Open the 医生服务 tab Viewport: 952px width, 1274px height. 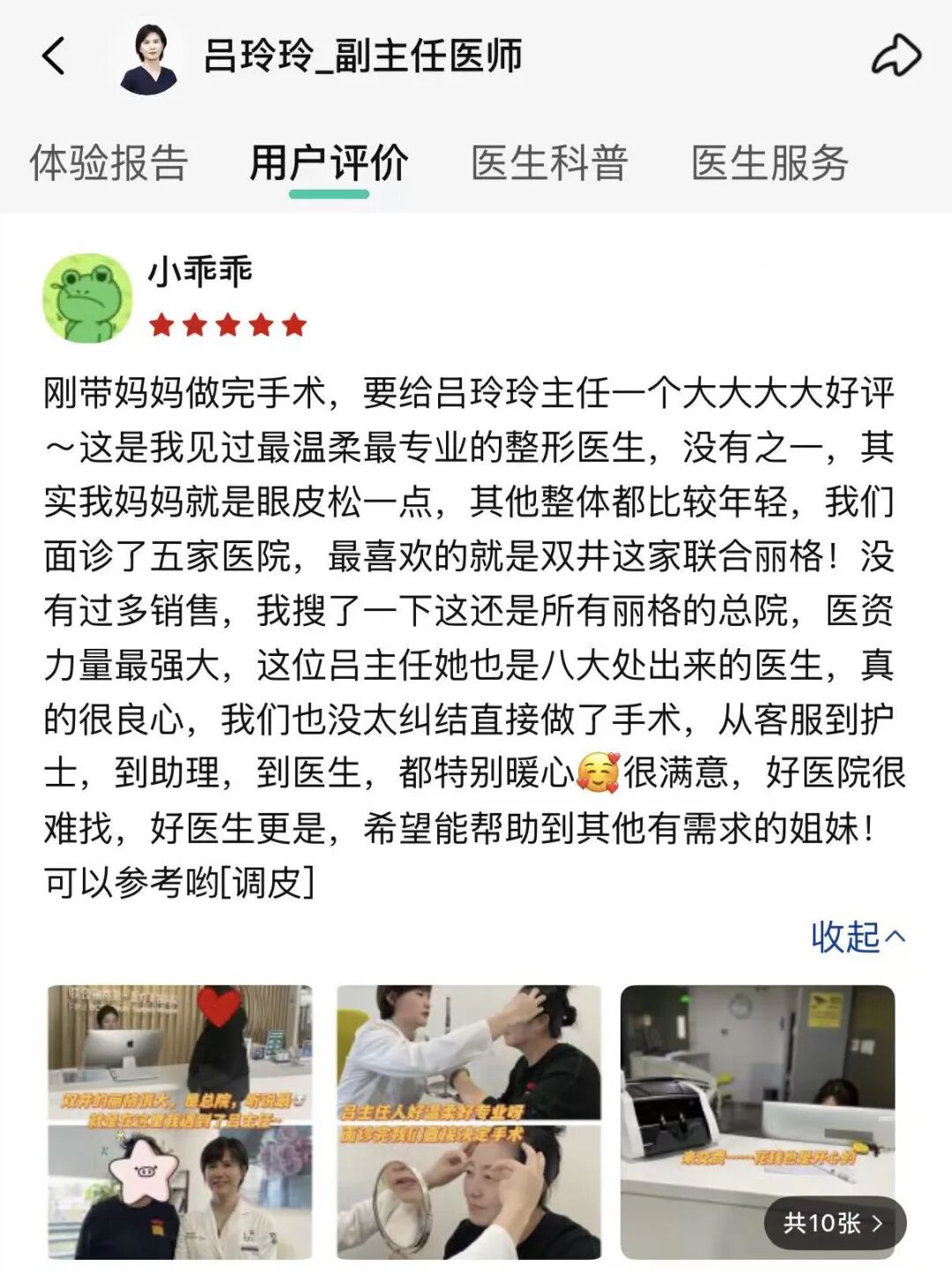[770, 163]
